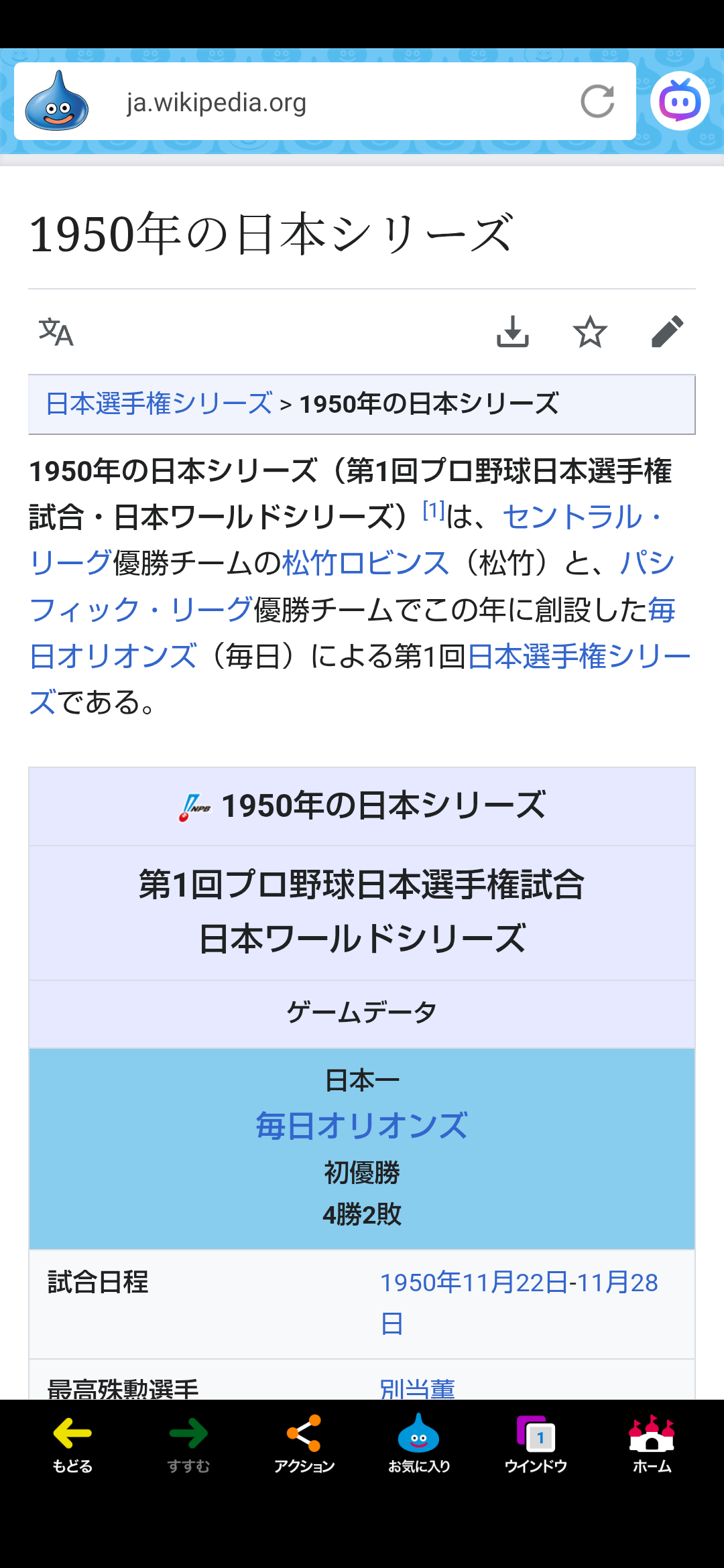
Task: Open 毎日オリオンズ link in infobox
Action: tap(361, 1126)
